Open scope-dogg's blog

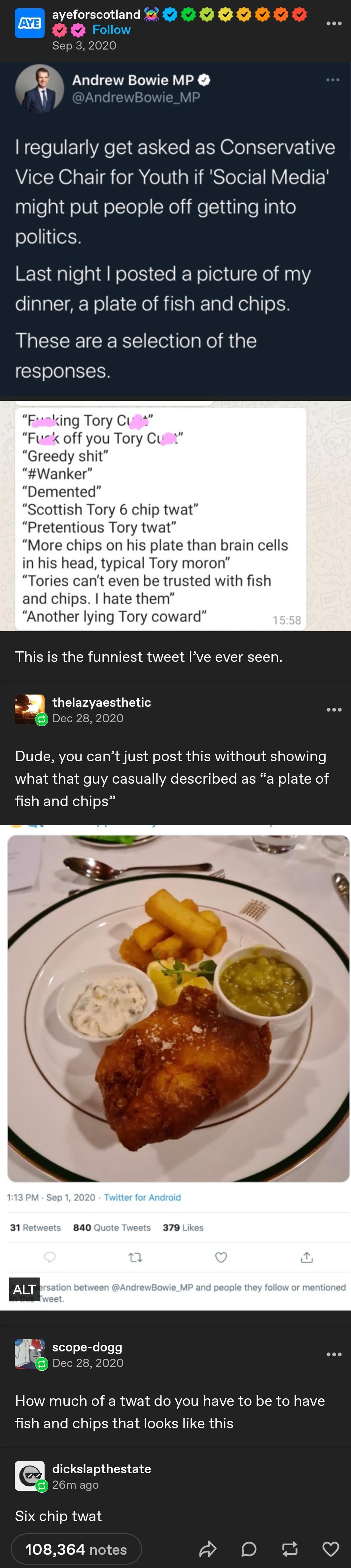pyautogui.click(x=87, y=1347)
